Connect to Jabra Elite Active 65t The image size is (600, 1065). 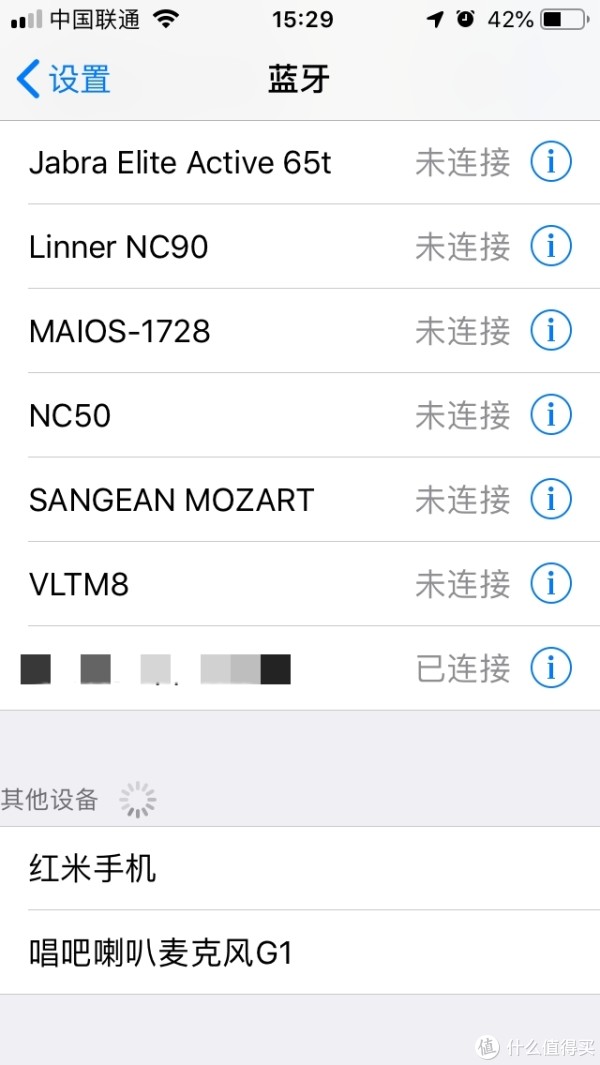(300, 162)
